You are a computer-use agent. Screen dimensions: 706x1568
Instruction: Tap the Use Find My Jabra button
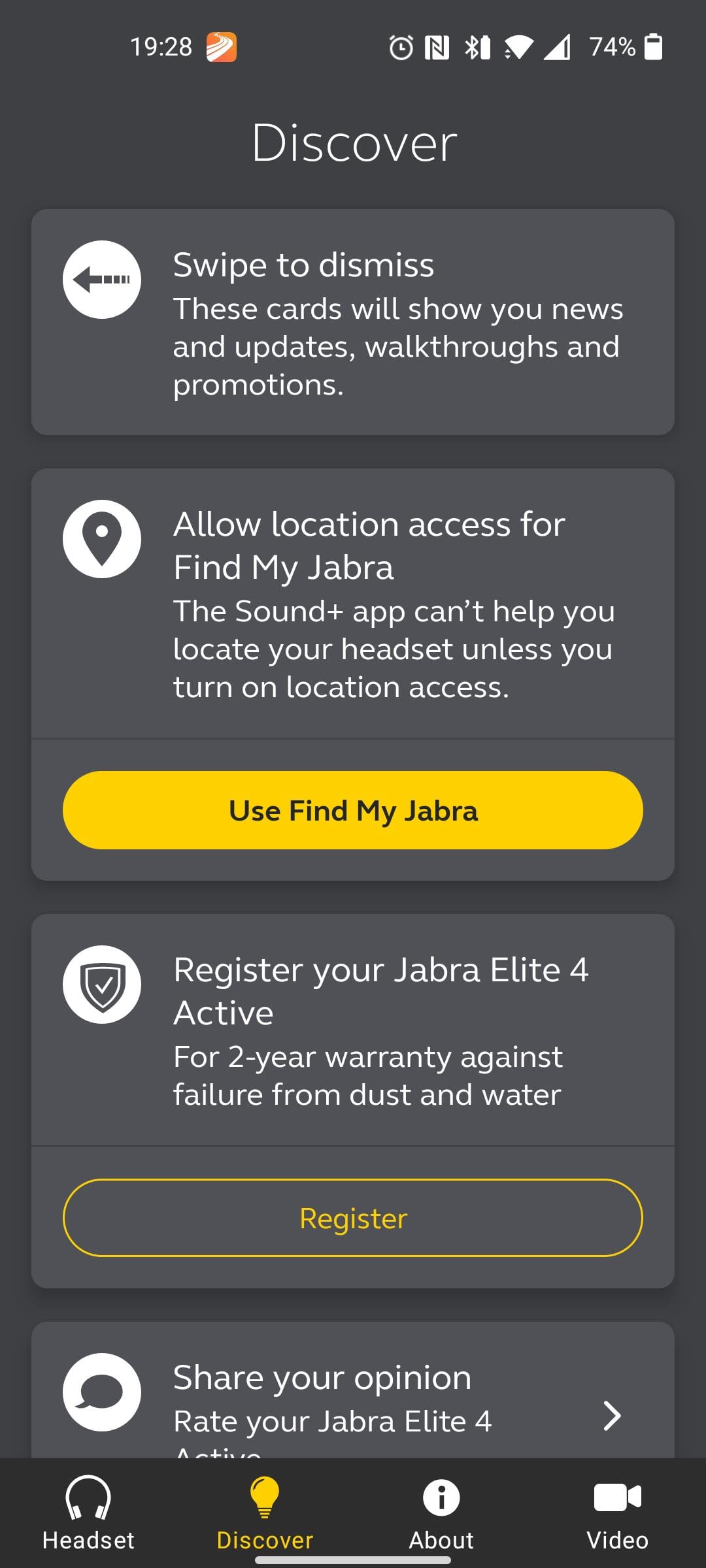pos(353,810)
